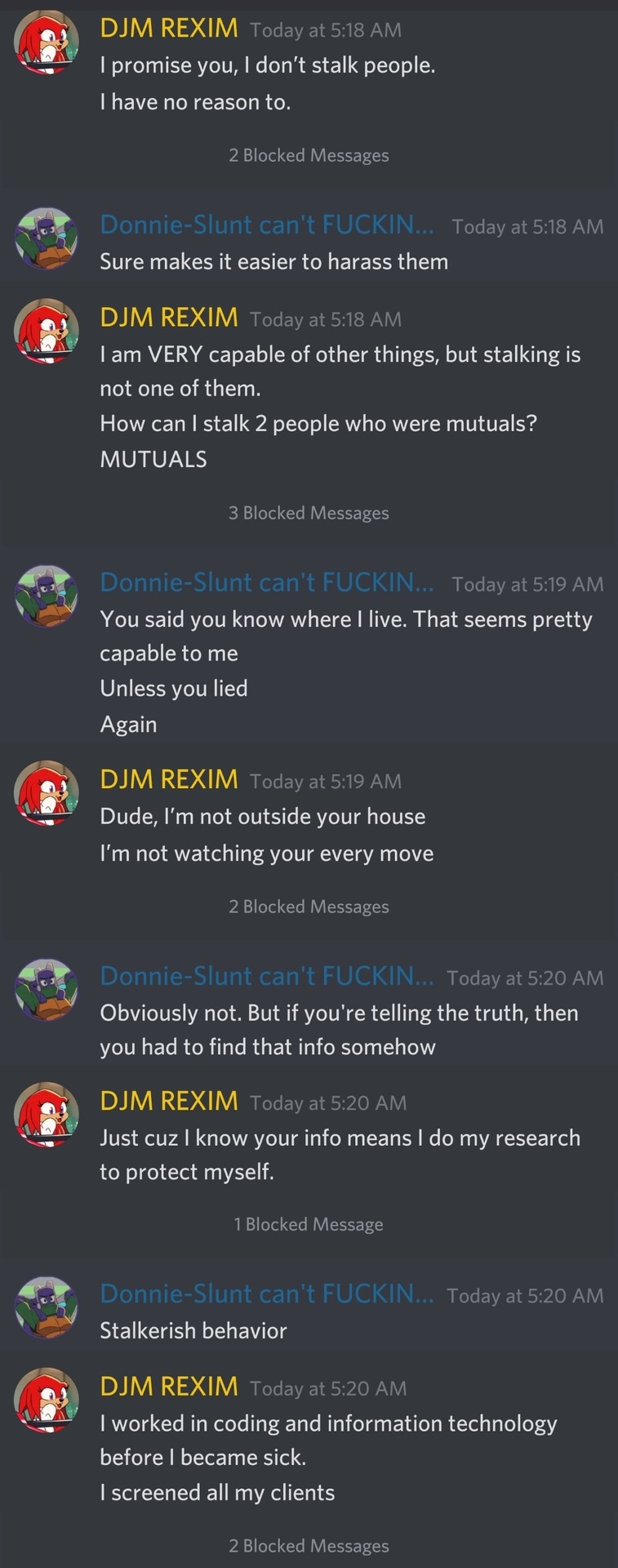
Task: Reveal the 1 Blocked Message row
Action: coord(309,1224)
